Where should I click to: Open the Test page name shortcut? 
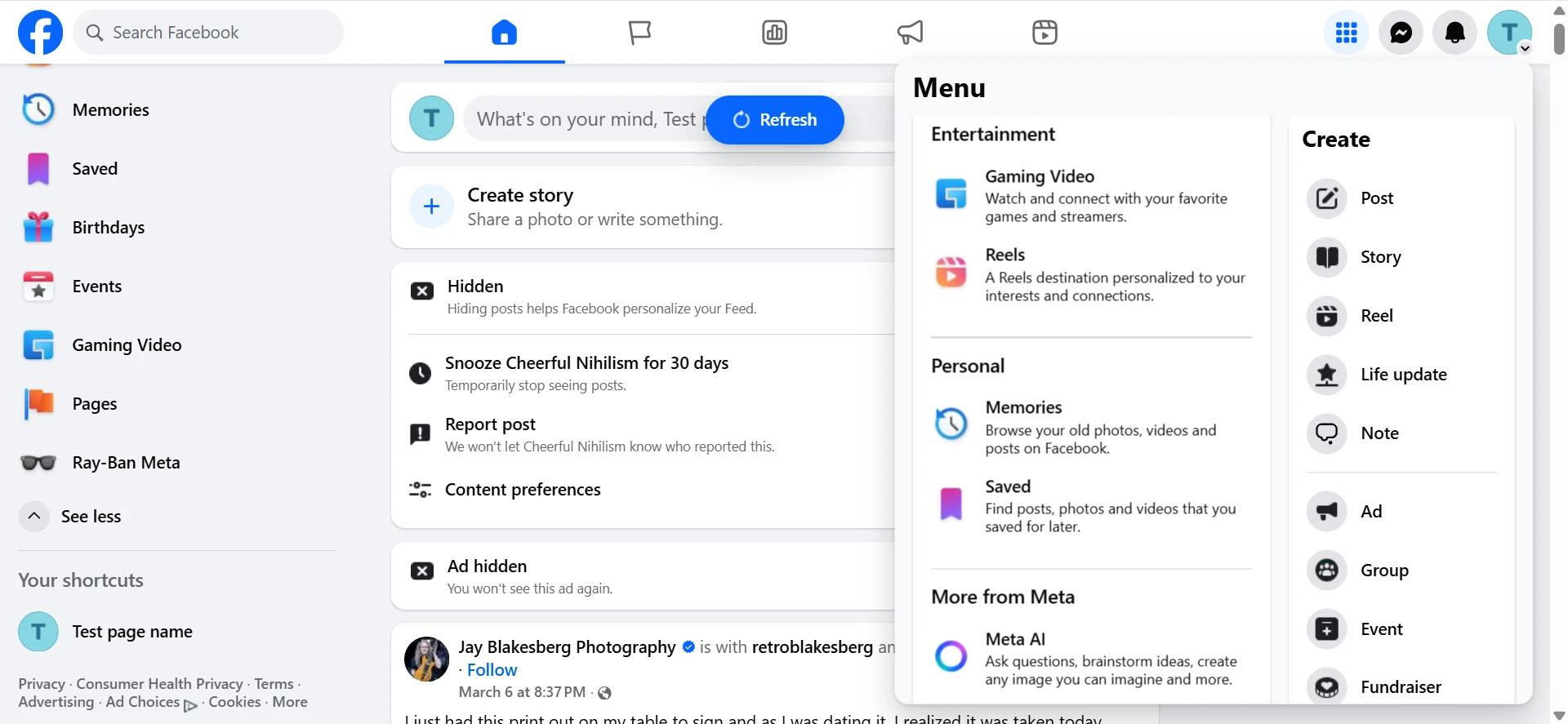pyautogui.click(x=131, y=632)
